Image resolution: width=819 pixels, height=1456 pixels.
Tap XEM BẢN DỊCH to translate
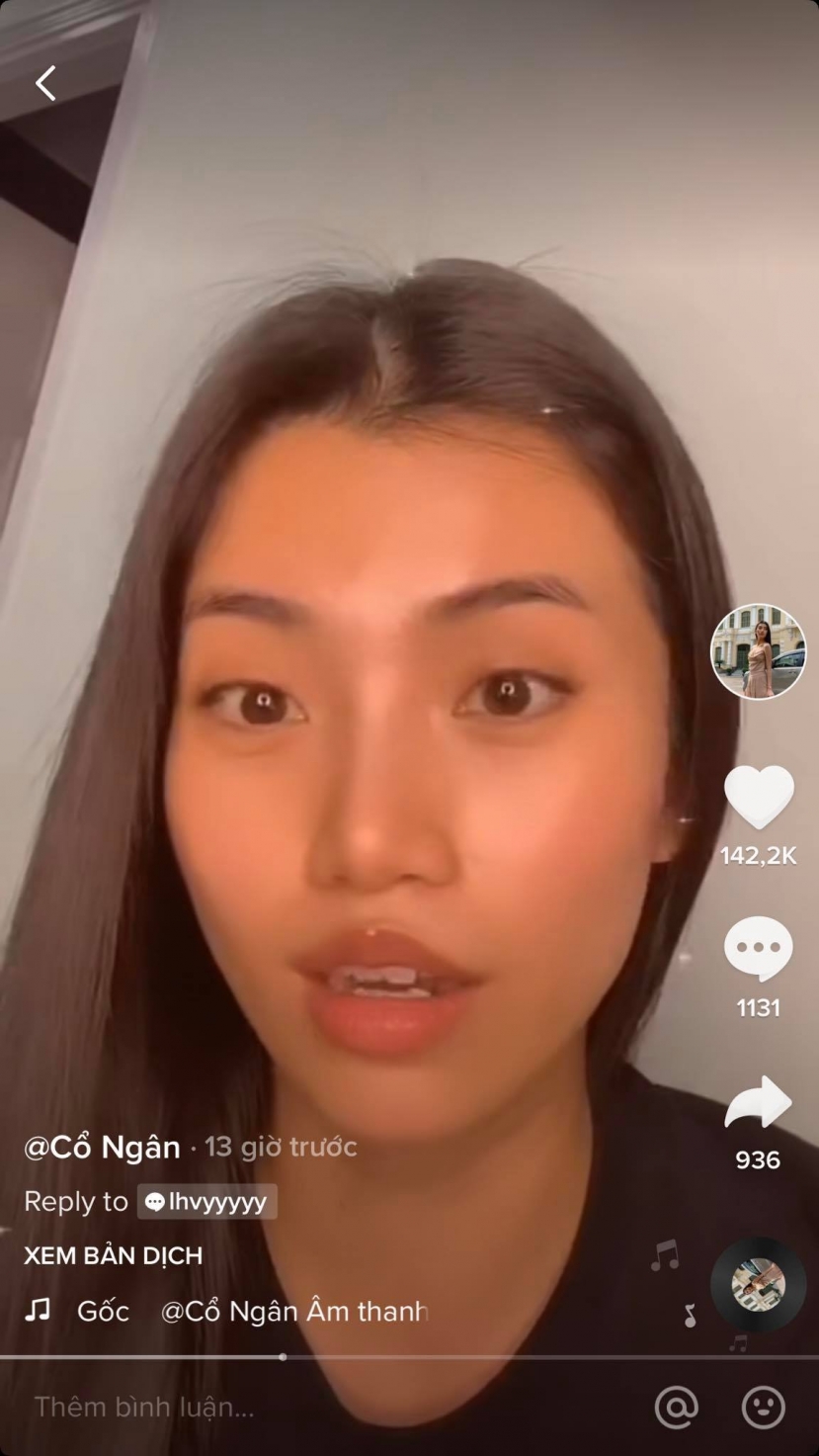click(113, 1255)
